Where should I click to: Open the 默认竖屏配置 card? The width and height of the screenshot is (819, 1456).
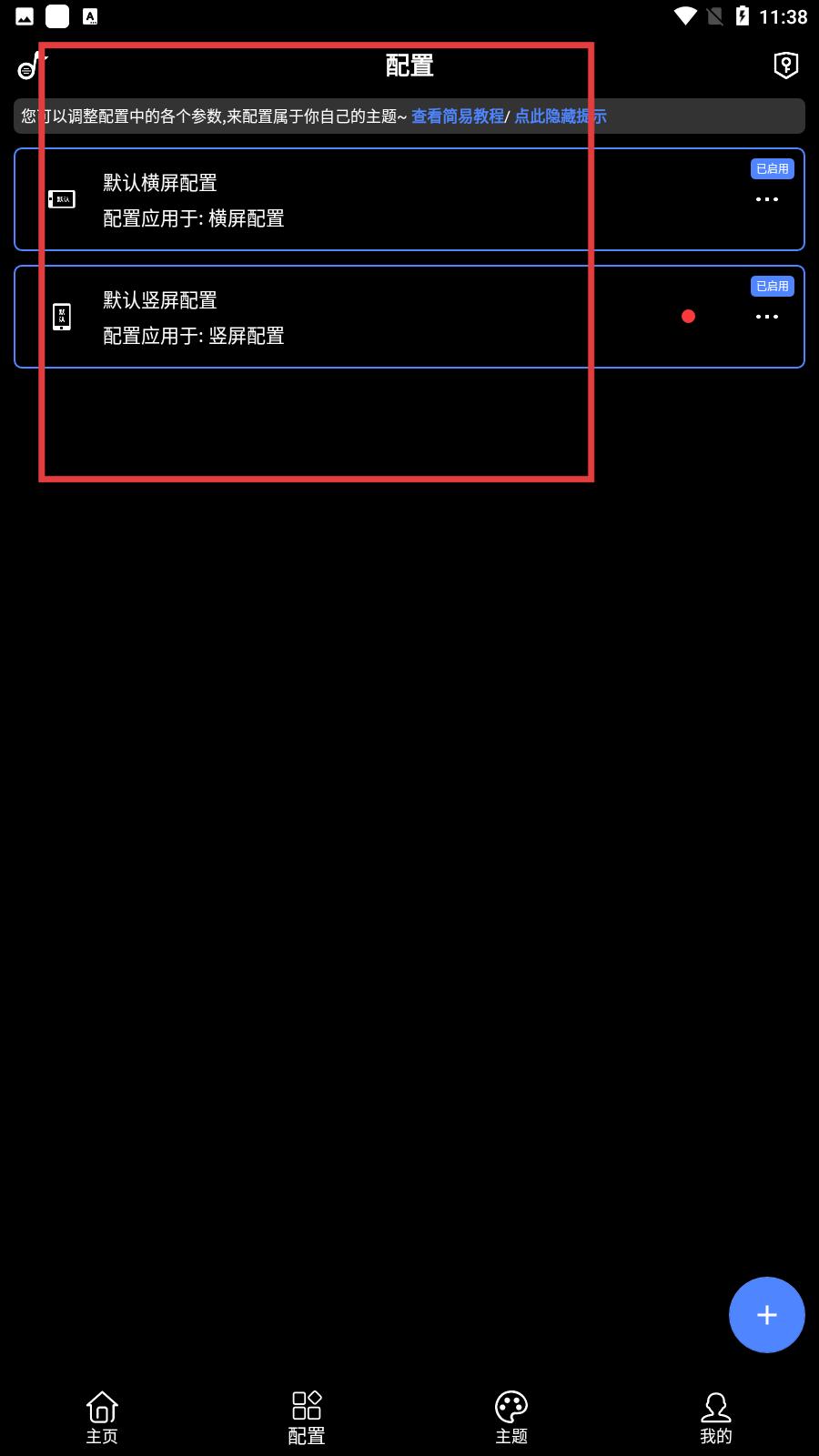[409, 317]
